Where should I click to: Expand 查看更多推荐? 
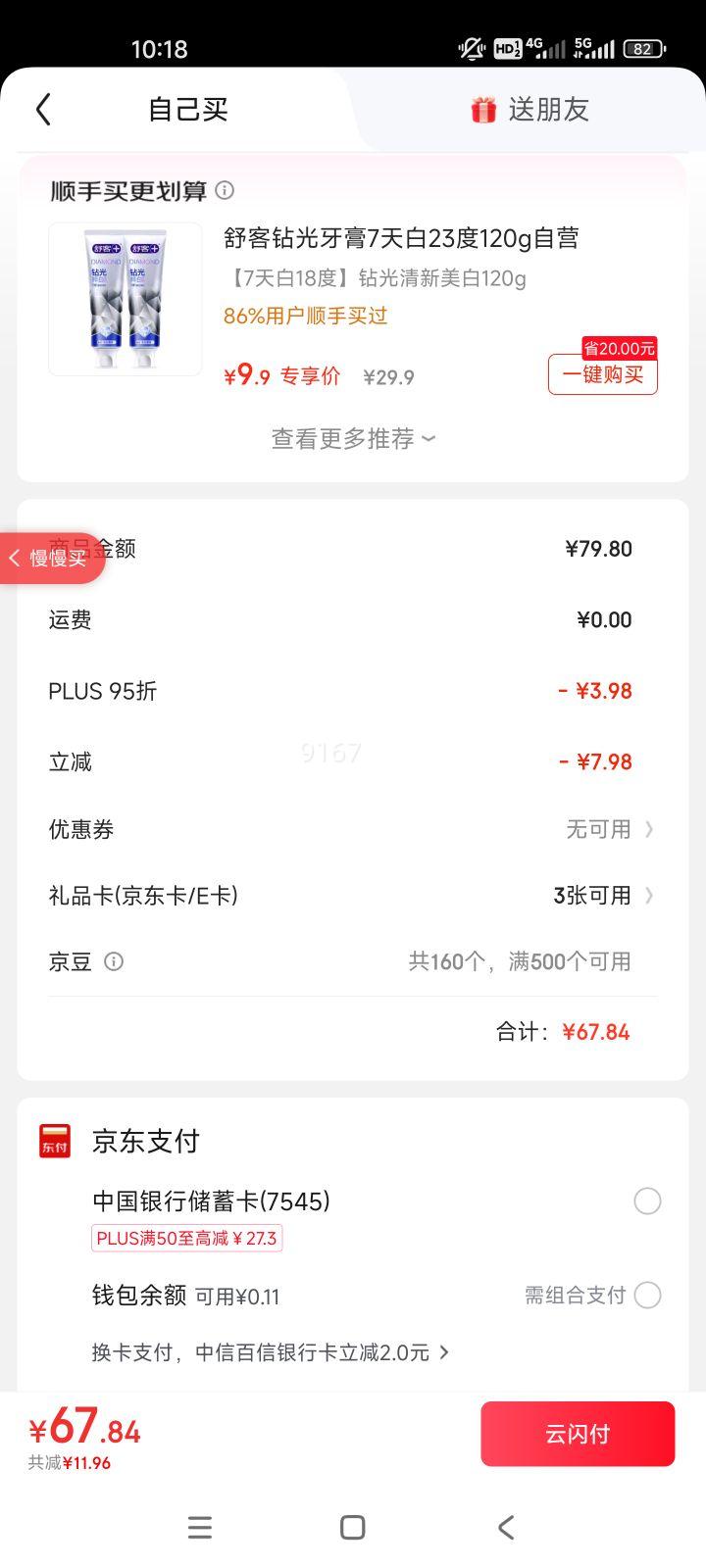(353, 439)
